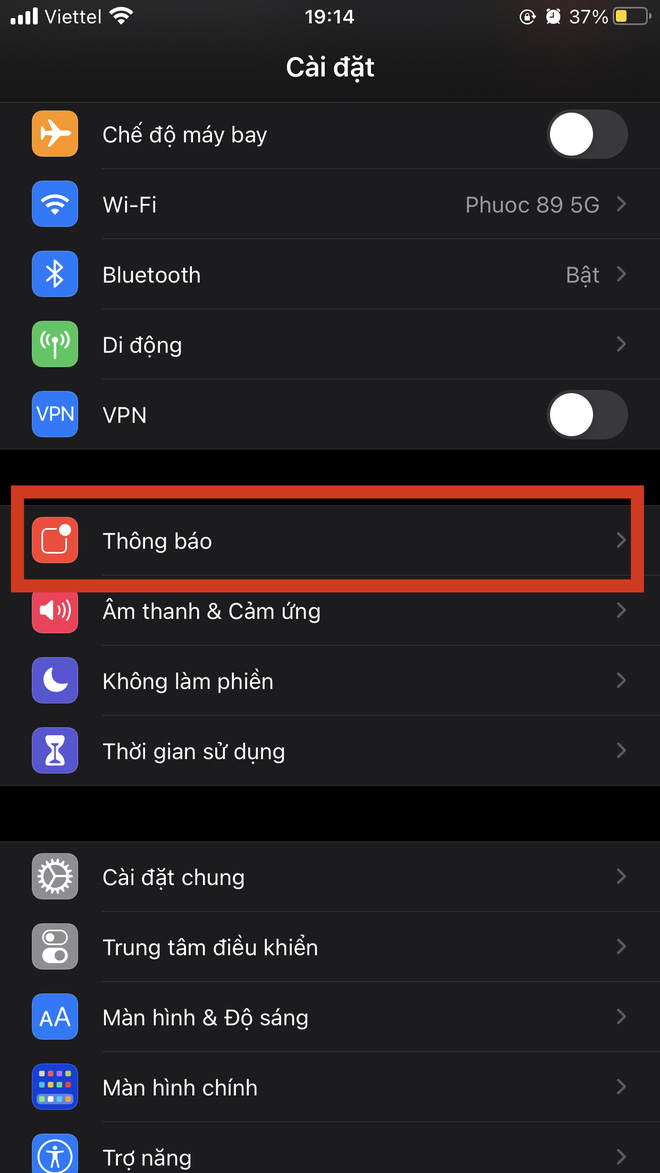
Task: Enable the VPN switch
Action: click(587, 415)
